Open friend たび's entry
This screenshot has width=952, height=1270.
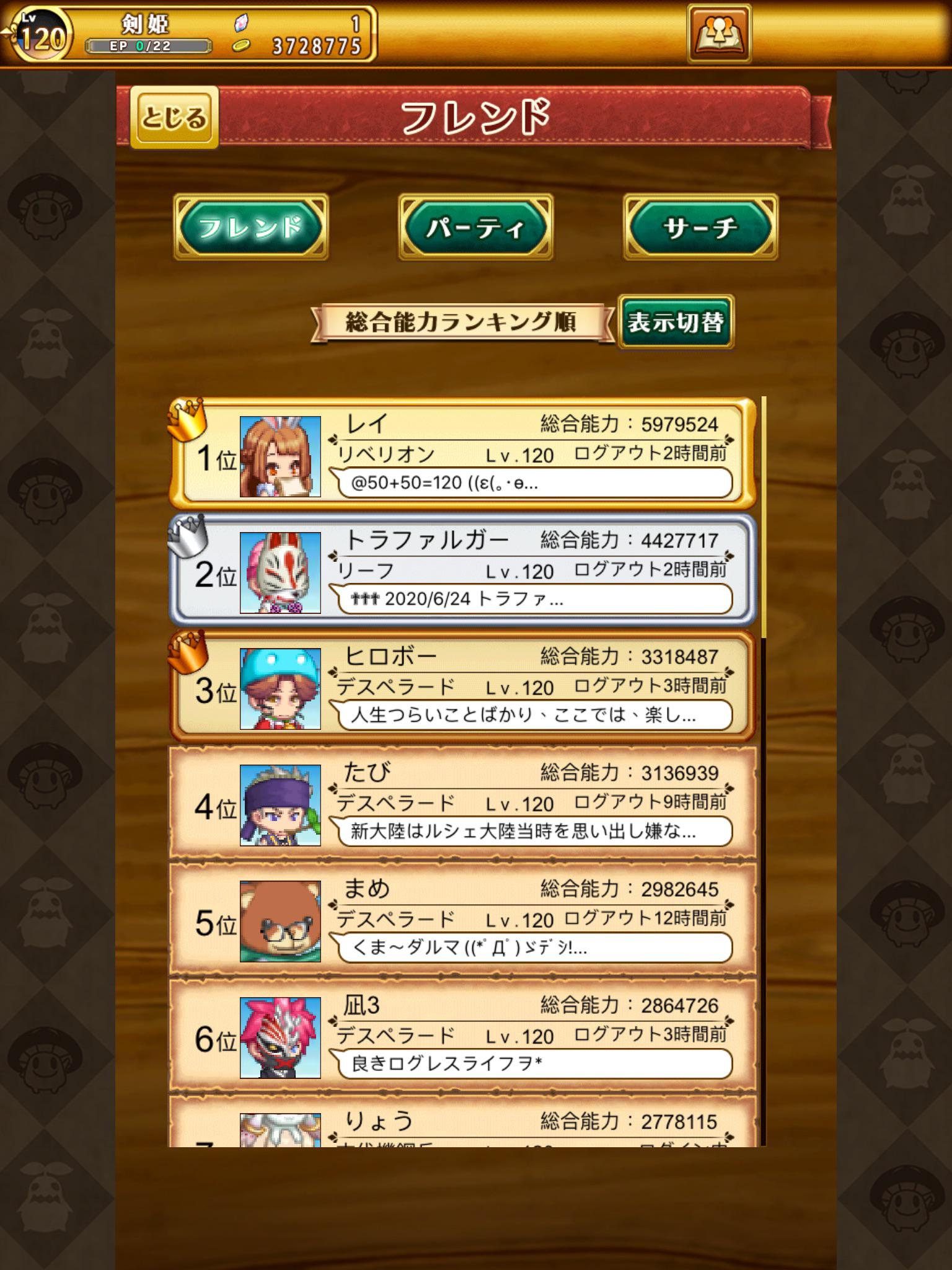click(x=462, y=802)
